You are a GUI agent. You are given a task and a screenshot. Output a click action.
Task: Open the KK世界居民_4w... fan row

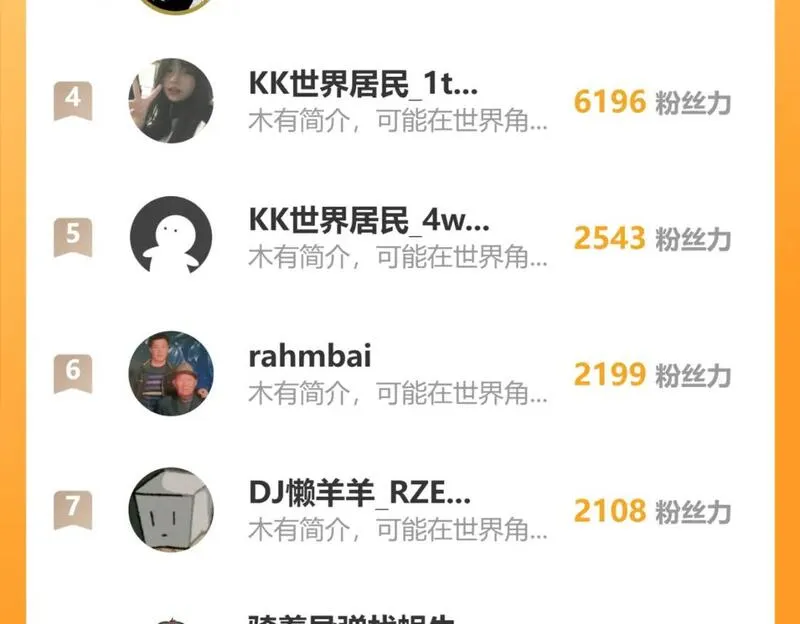pos(398,237)
